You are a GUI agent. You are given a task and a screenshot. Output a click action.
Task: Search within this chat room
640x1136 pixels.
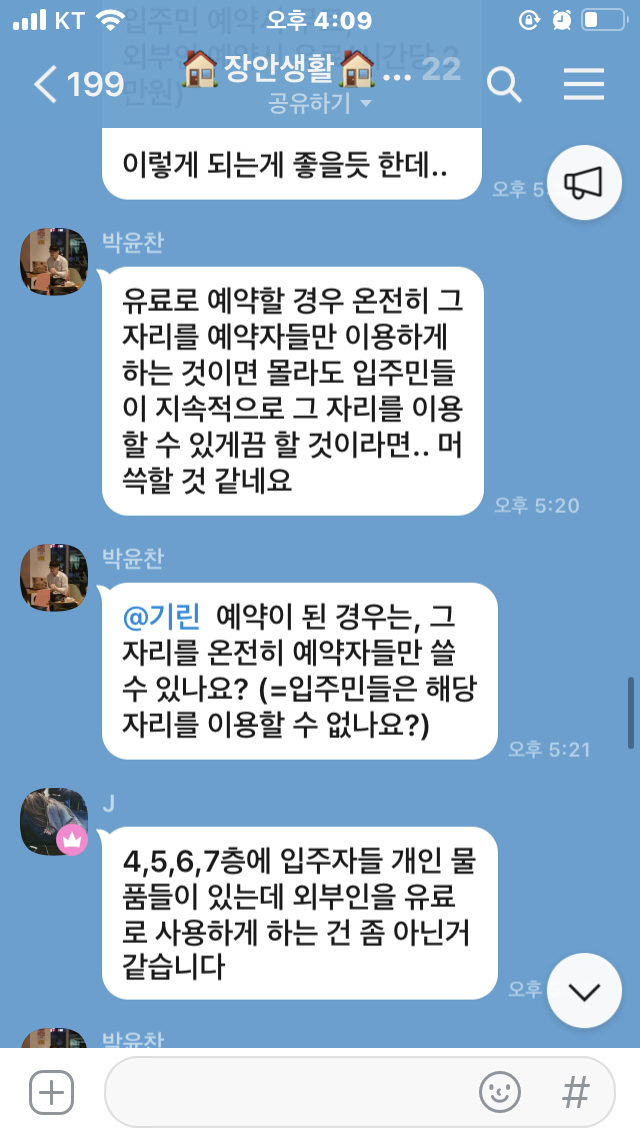(505, 86)
